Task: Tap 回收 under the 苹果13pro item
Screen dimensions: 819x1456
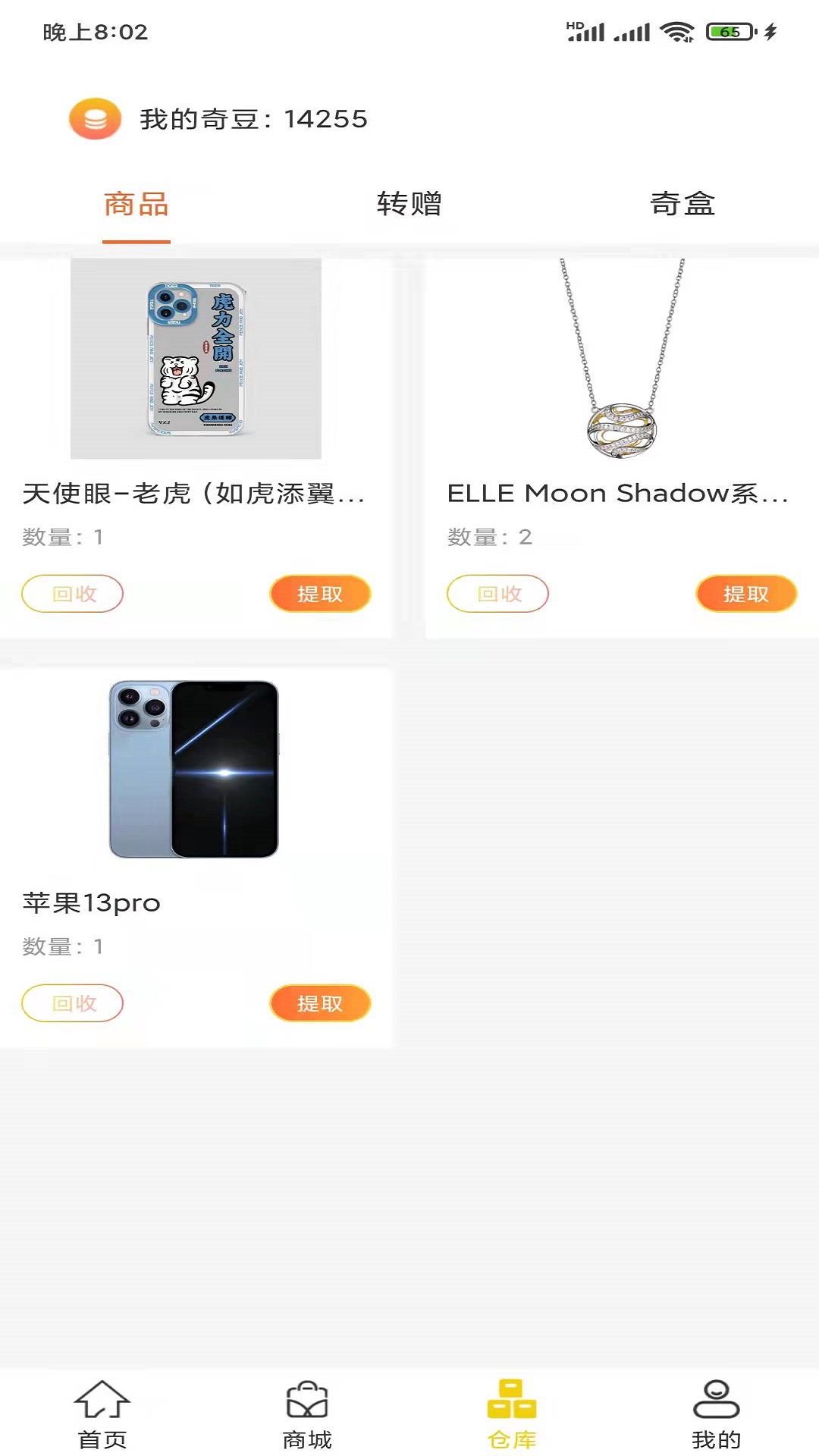Action: coord(72,1003)
